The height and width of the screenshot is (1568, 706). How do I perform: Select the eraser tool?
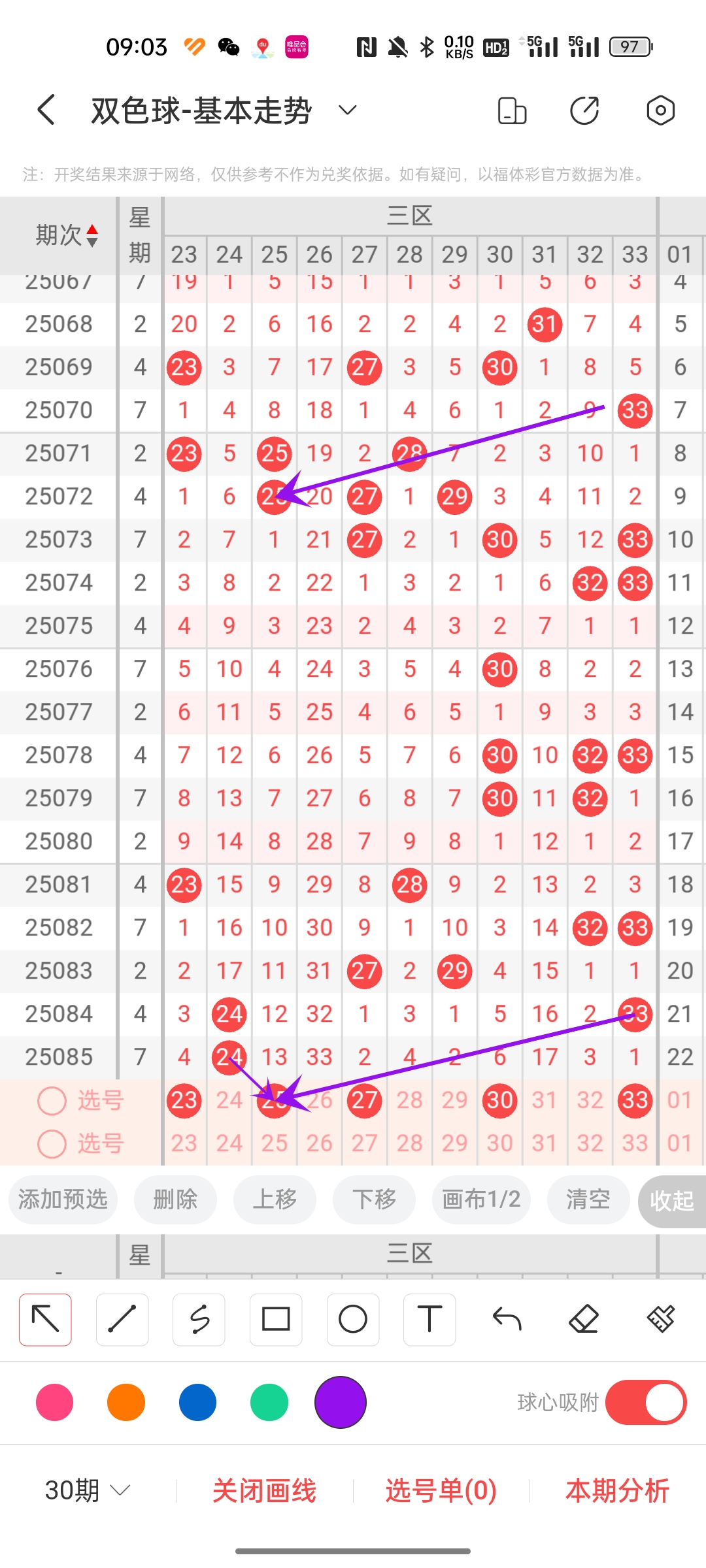pyautogui.click(x=584, y=1319)
